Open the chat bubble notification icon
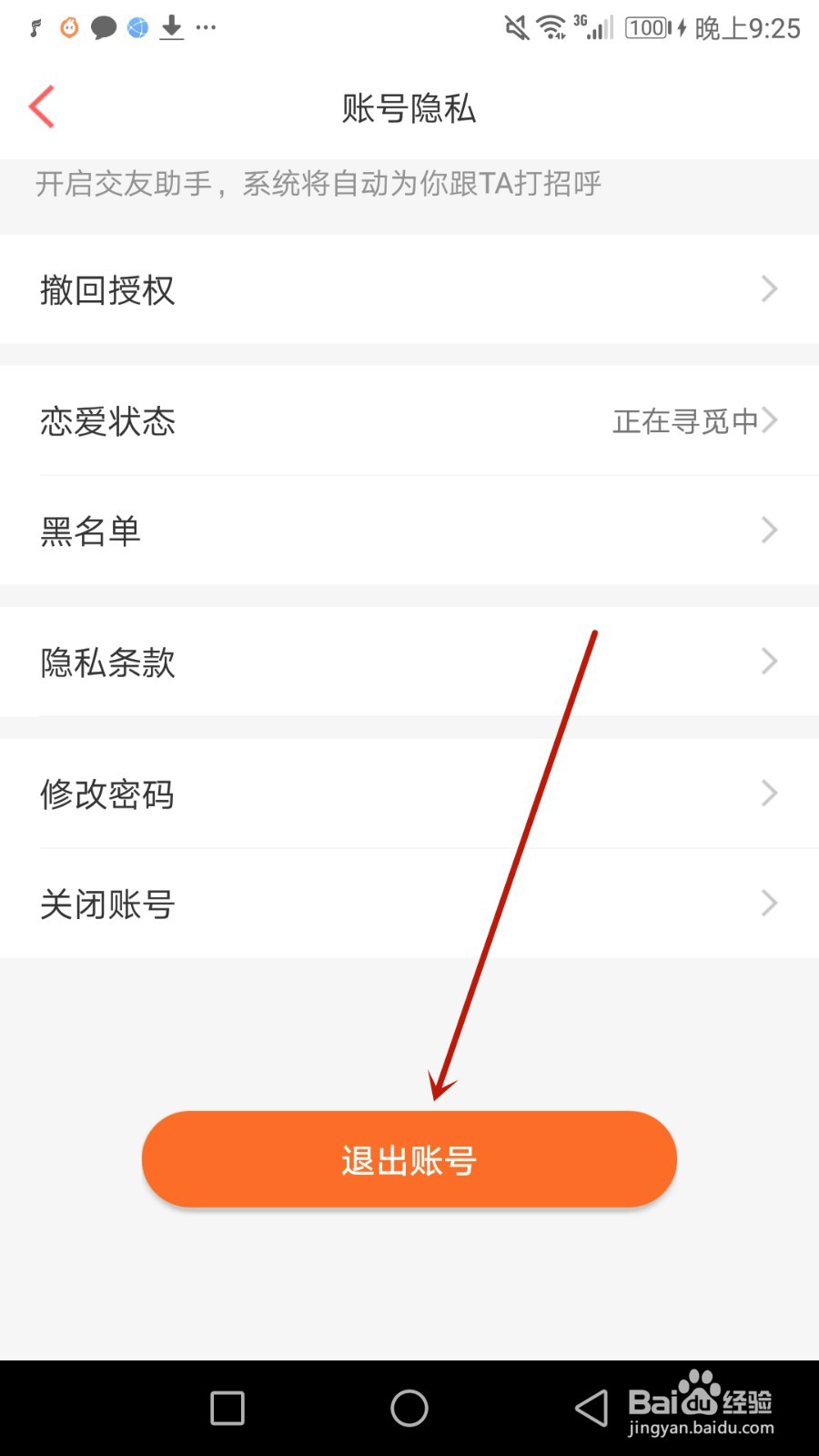 tap(103, 27)
